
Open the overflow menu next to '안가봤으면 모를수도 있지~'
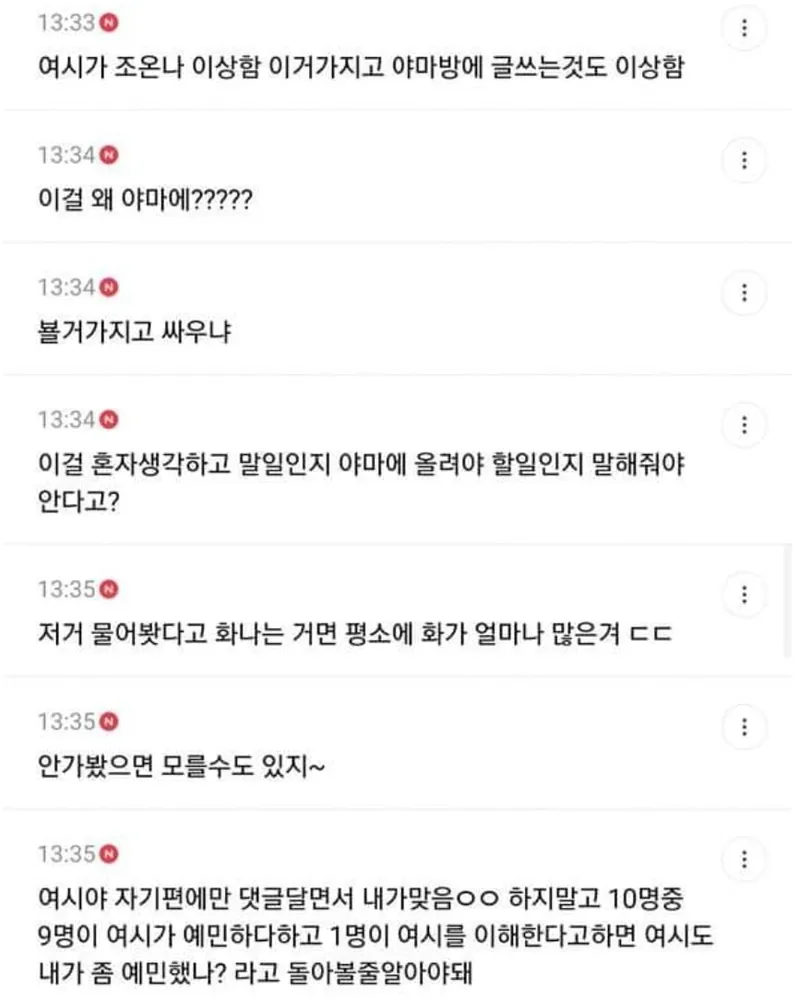tap(743, 727)
